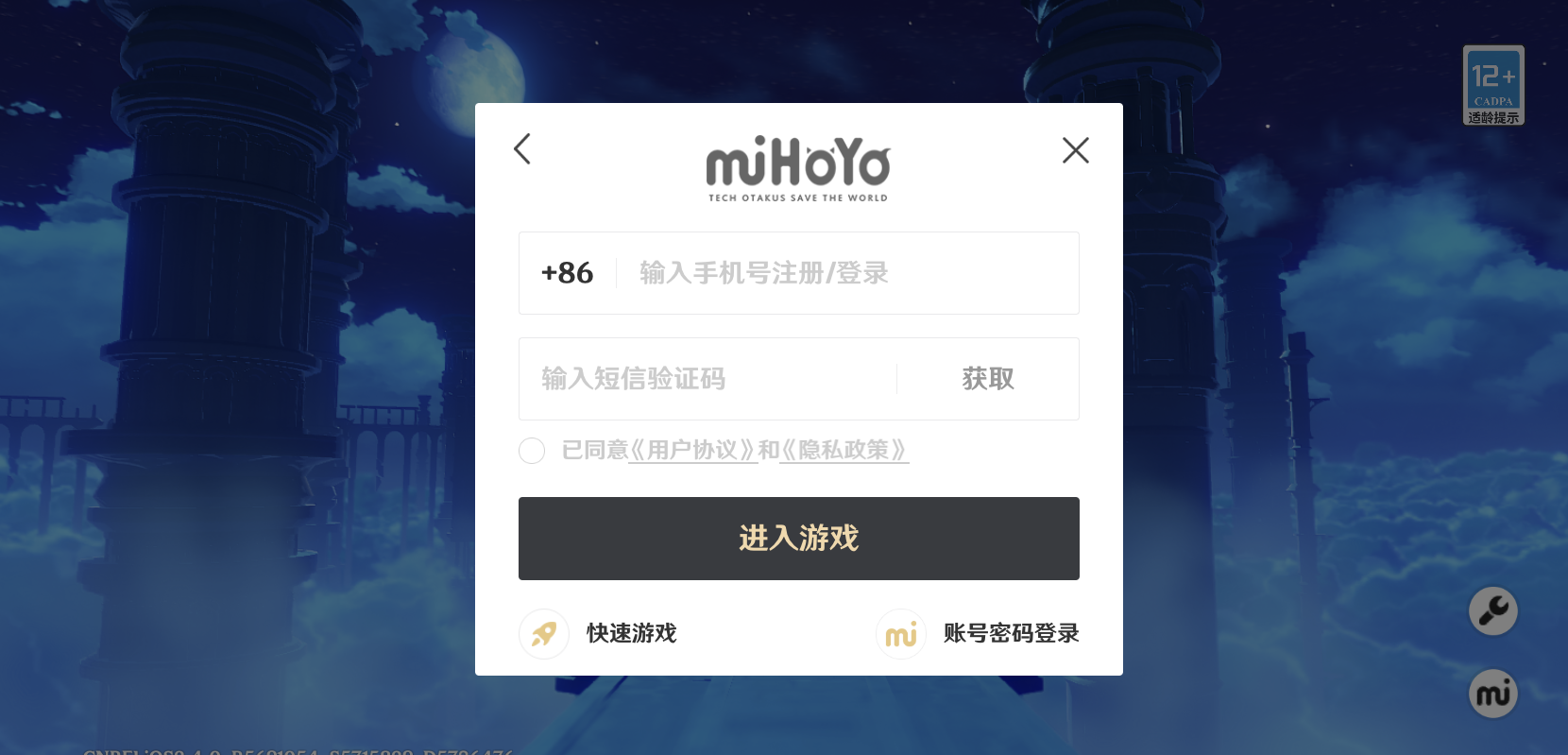This screenshot has width=1568, height=755.
Task: Tap 获取 to get verification code
Action: click(x=988, y=379)
